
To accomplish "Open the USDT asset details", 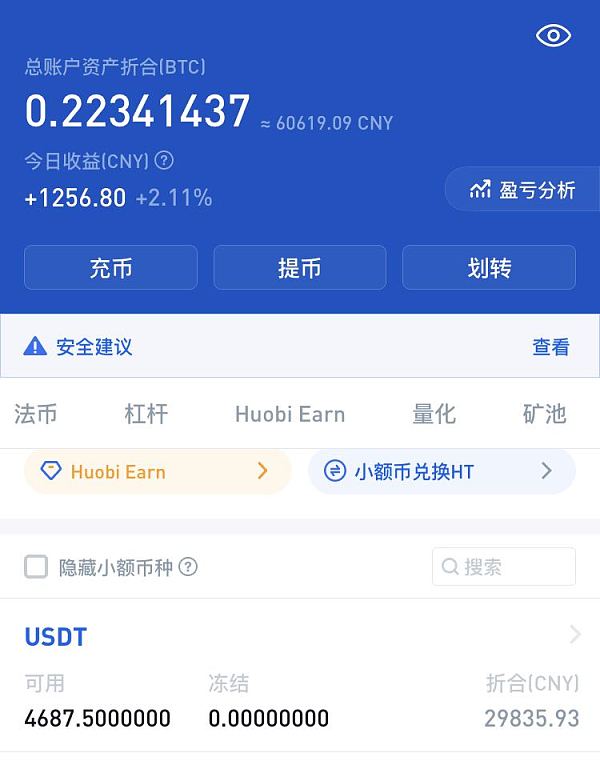I will 300,636.
